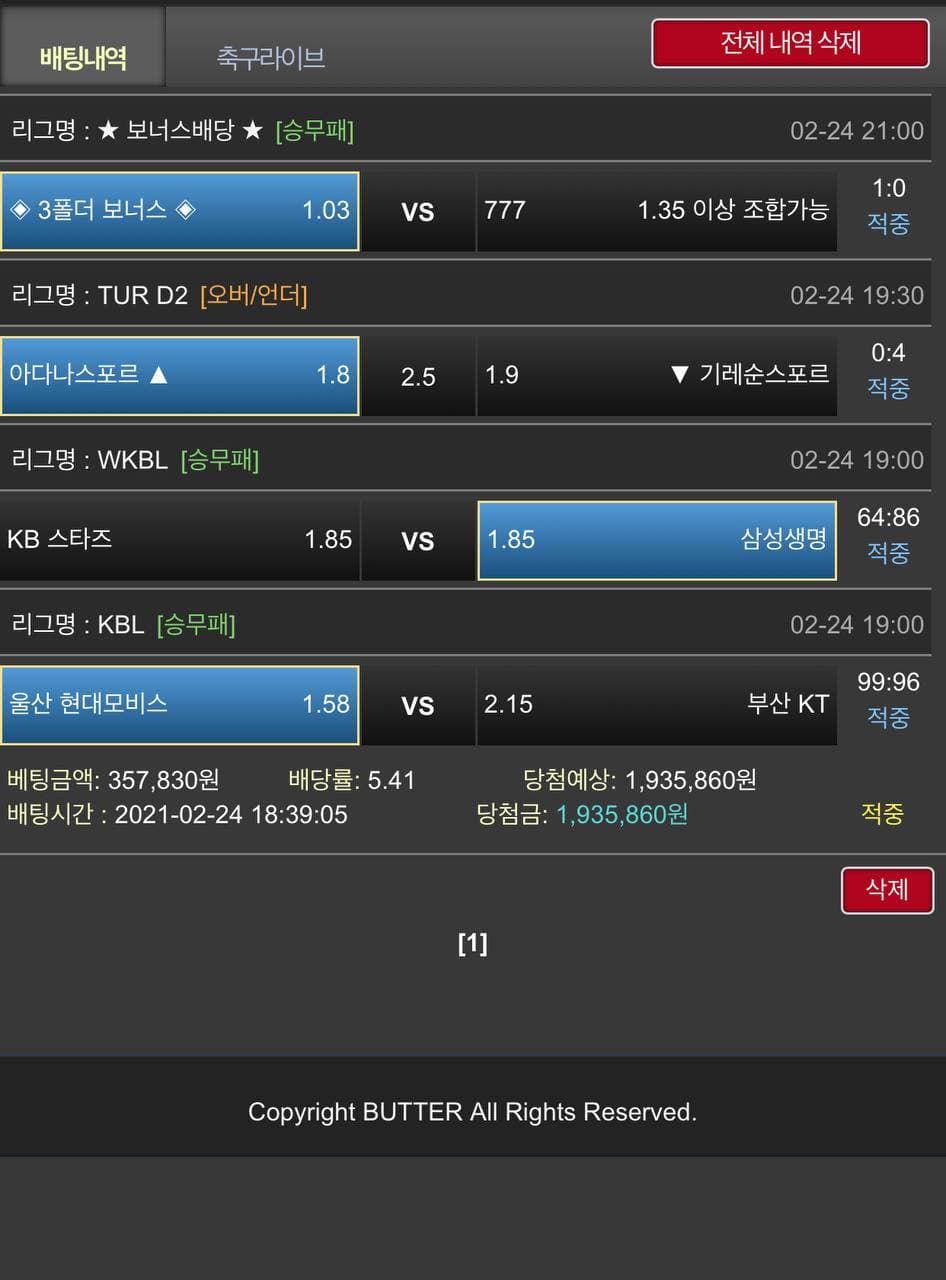The width and height of the screenshot is (946, 1280).
Task: Tap the 전체 내역 삭제 button
Action: pos(790,43)
